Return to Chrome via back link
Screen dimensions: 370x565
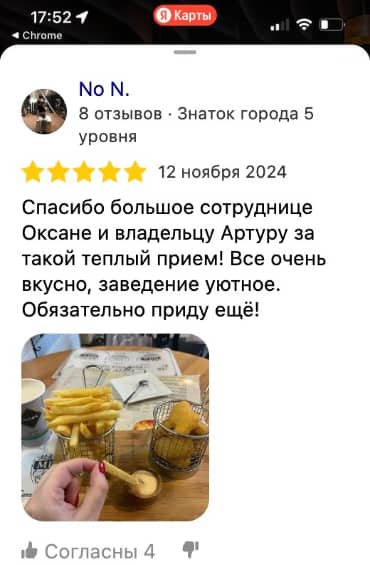37,35
